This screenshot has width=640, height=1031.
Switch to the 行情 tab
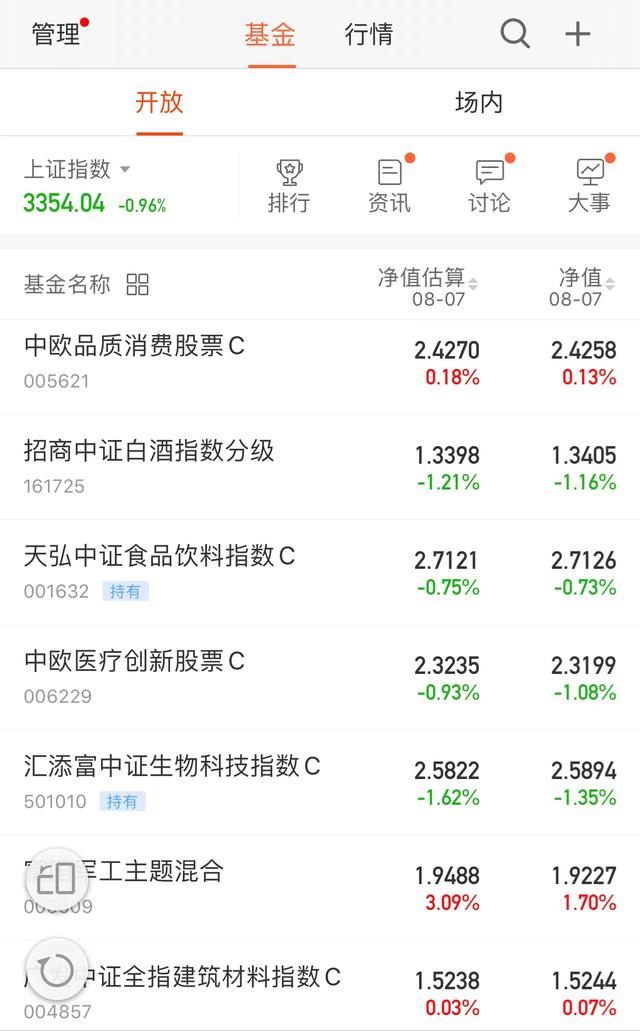[369, 34]
